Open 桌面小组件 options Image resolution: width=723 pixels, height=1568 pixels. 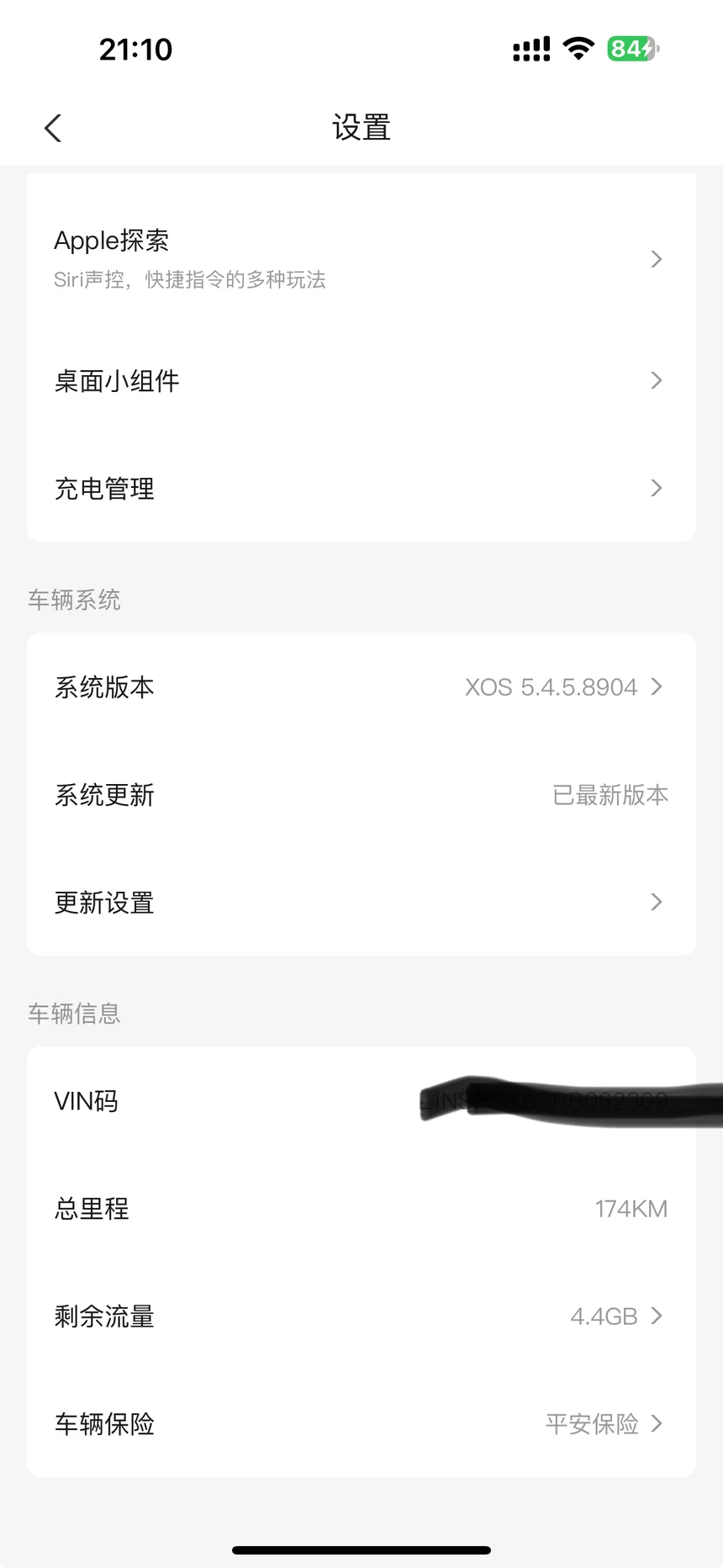coord(361,381)
